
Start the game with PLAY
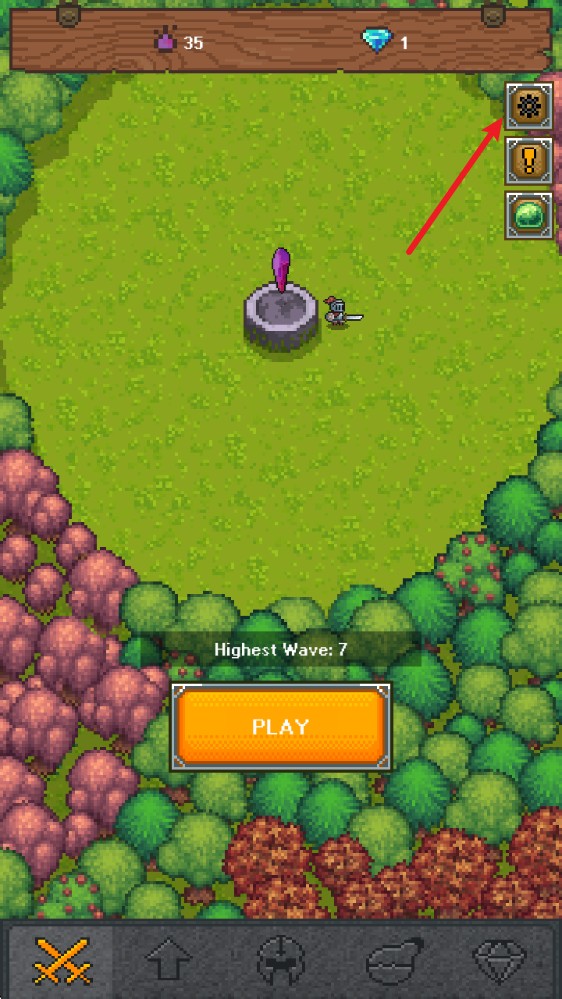[x=281, y=726]
